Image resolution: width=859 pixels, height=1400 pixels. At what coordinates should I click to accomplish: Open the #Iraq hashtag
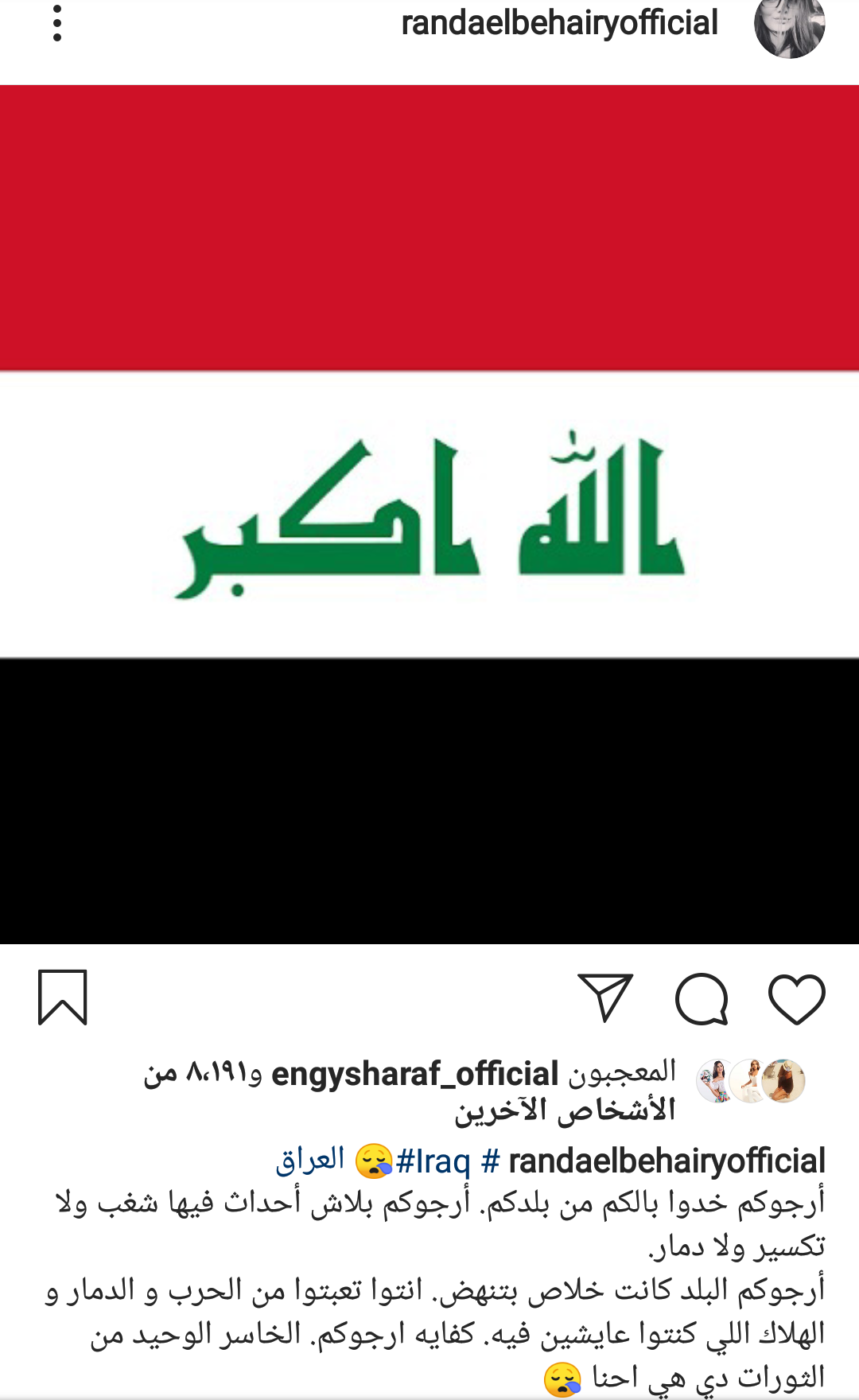pyautogui.click(x=434, y=1162)
